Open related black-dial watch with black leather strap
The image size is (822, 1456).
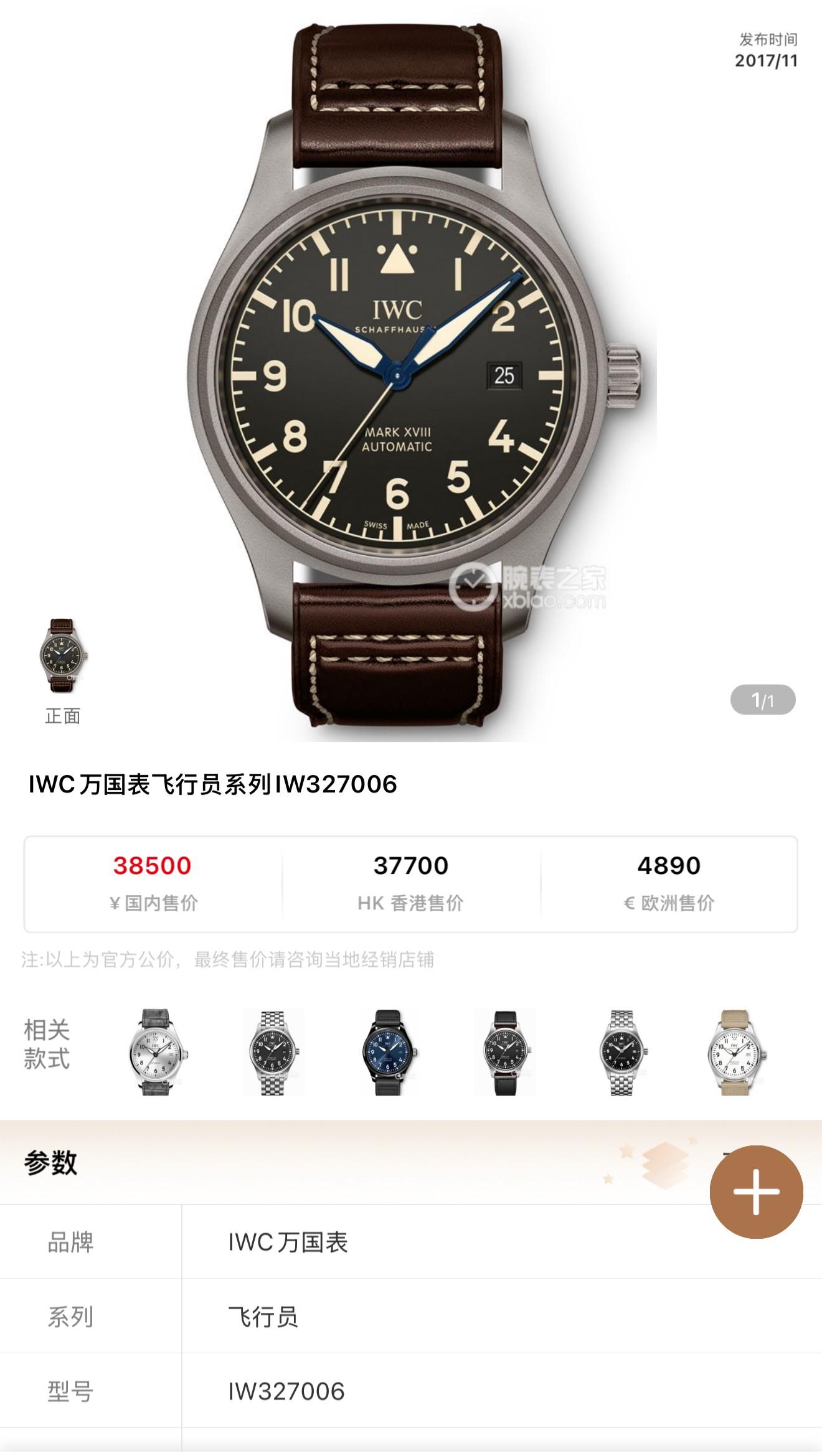click(505, 1052)
